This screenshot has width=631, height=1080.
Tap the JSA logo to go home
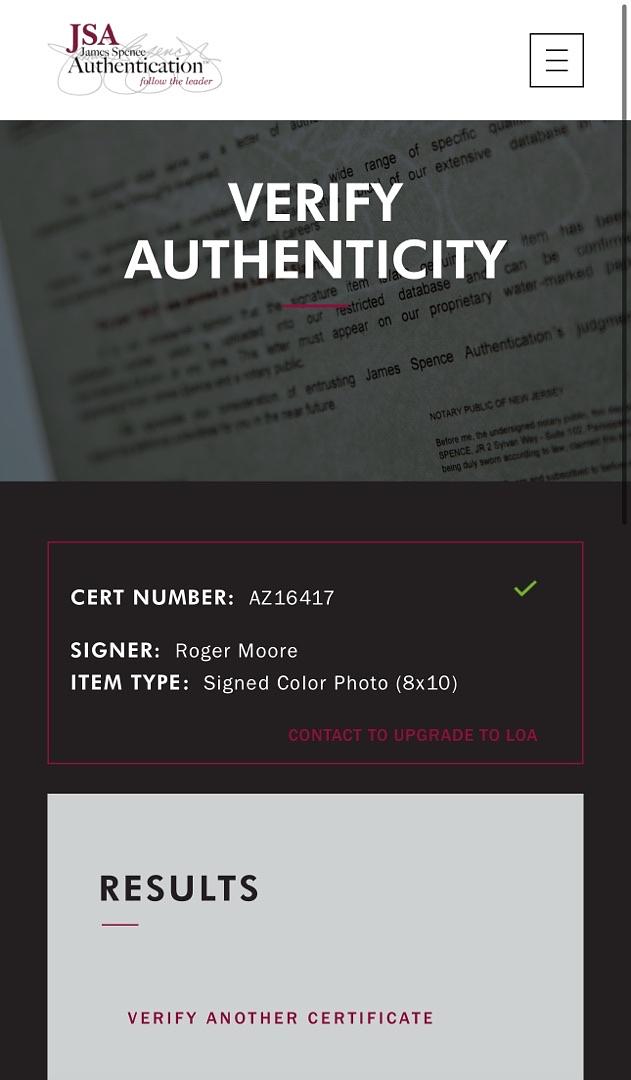point(135,60)
